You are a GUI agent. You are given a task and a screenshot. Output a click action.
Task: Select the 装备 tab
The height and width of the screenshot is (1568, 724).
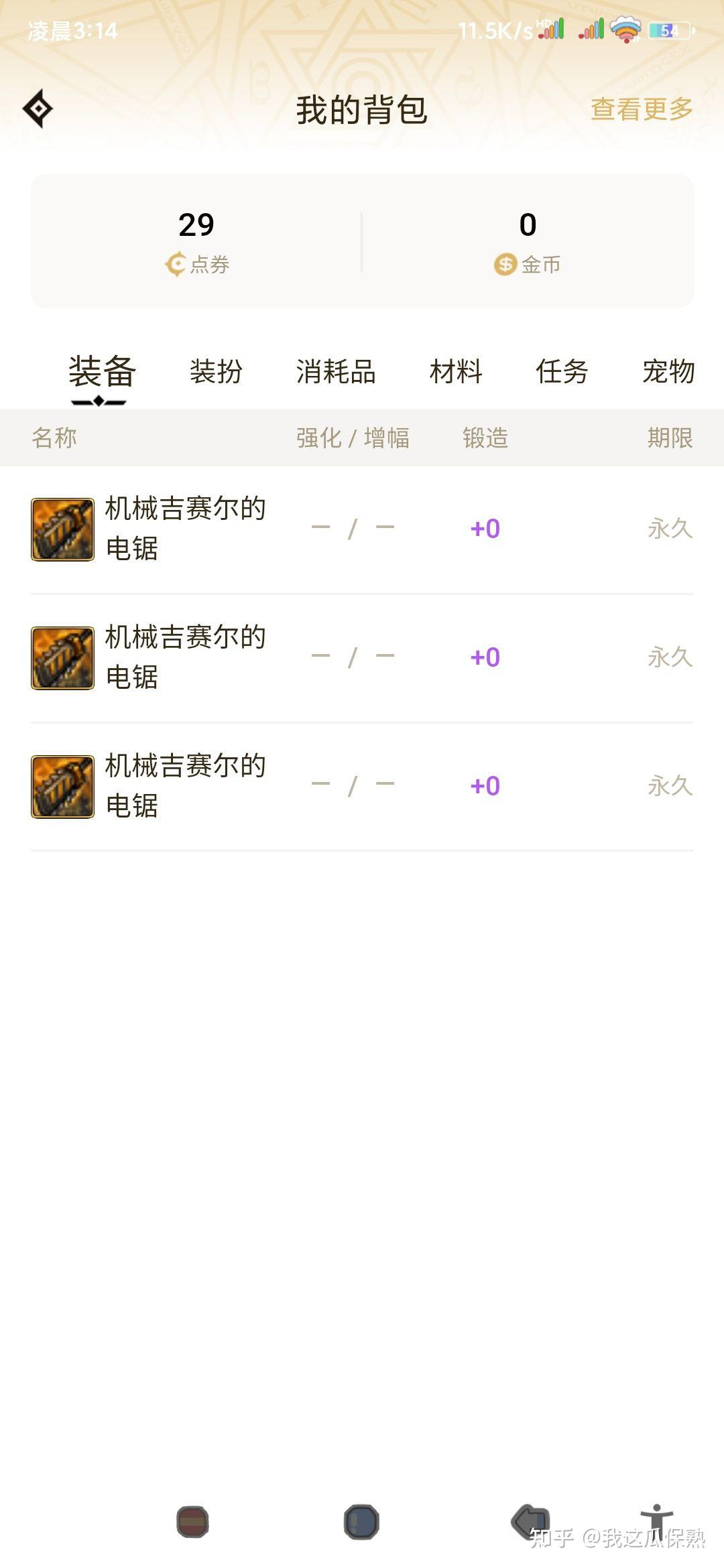[102, 372]
